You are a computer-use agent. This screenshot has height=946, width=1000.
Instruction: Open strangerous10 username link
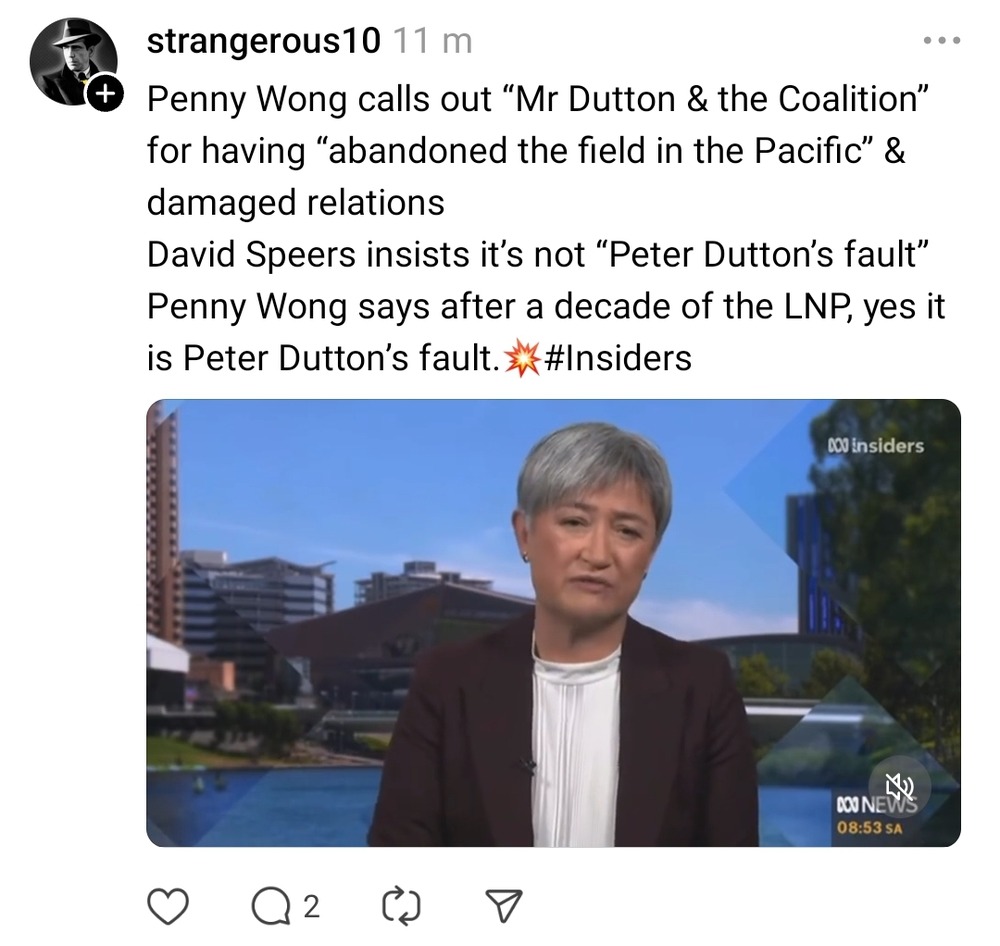pyautogui.click(x=263, y=42)
